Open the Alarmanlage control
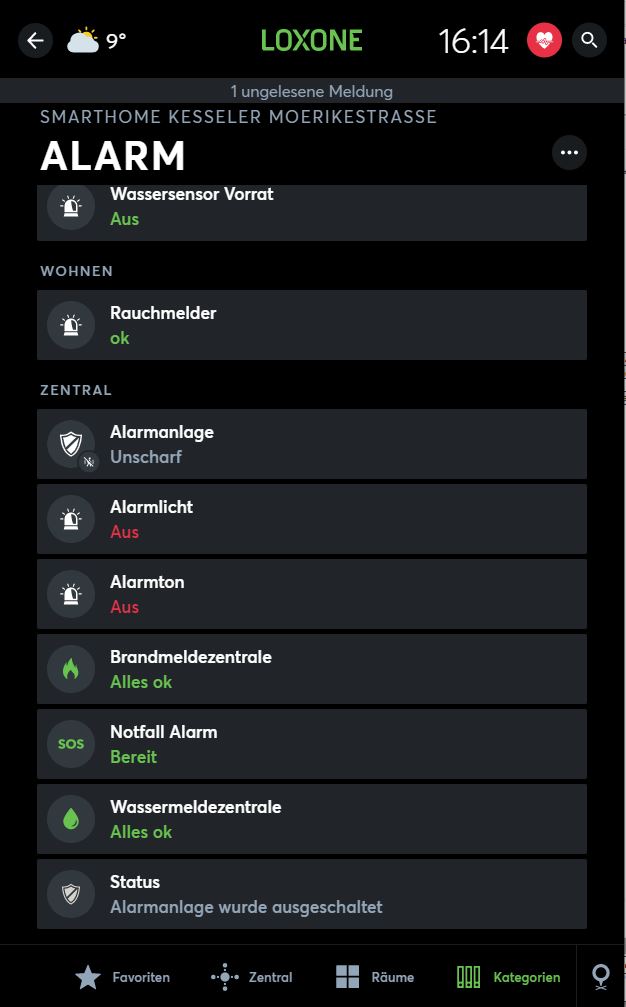 (x=312, y=444)
